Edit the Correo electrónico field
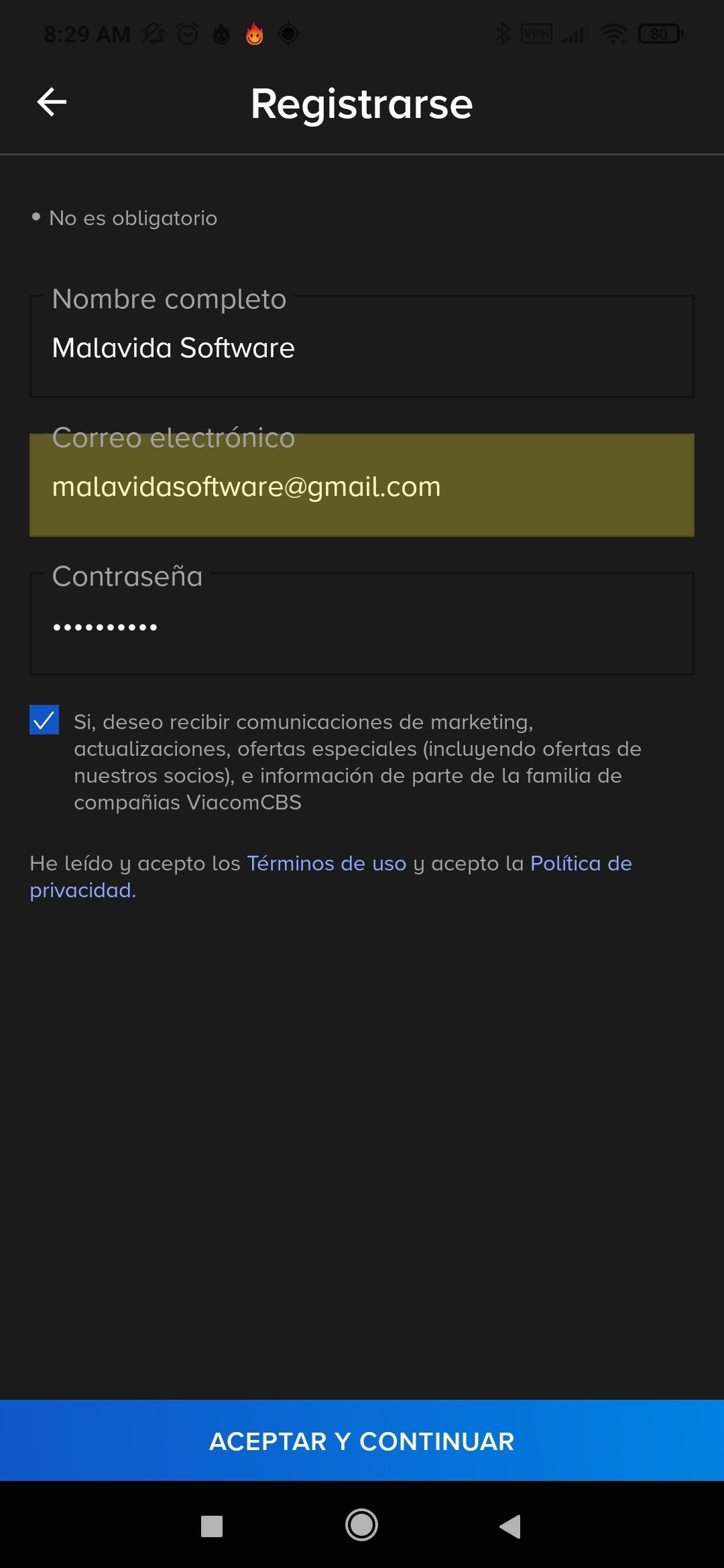Viewport: 724px width, 1568px height. coord(362,485)
